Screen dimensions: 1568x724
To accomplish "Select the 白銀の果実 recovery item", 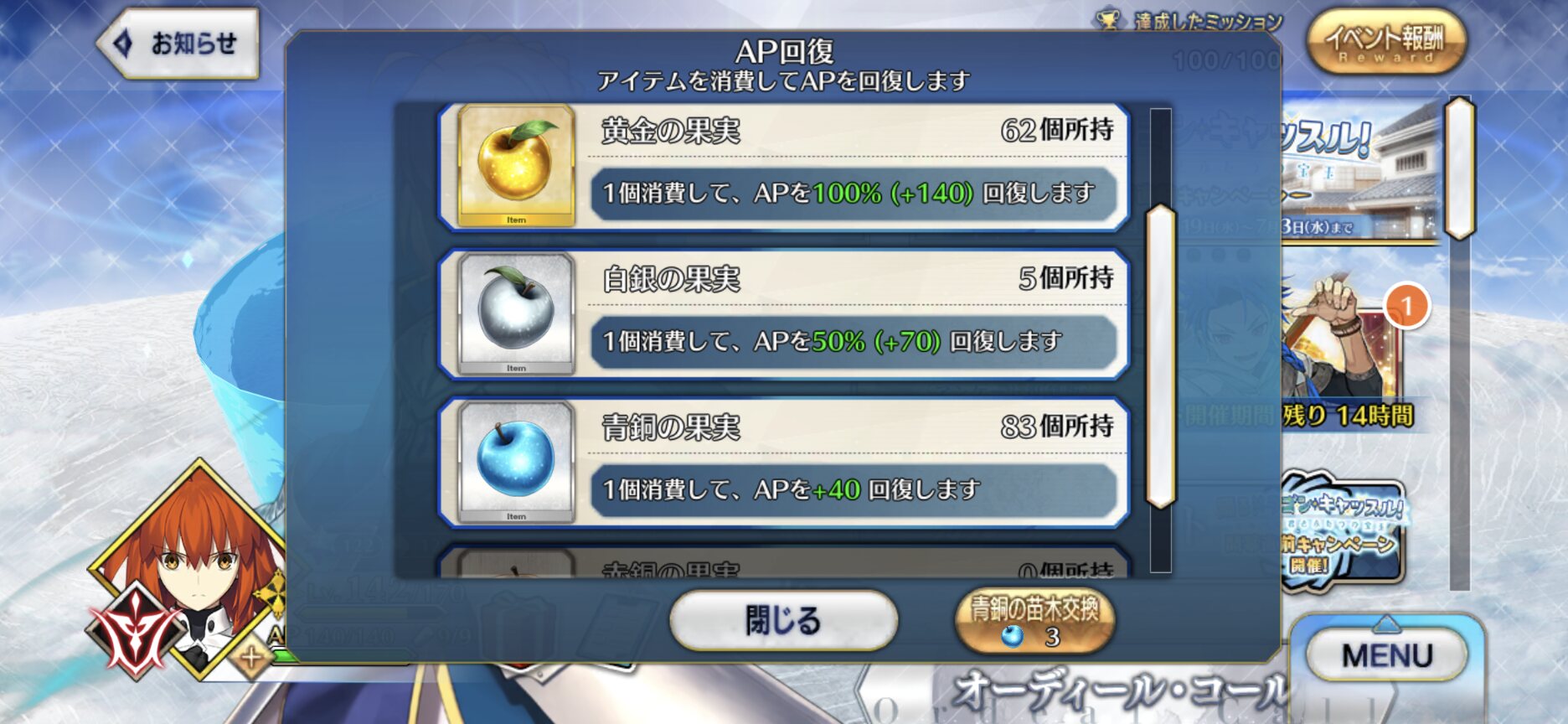I will 783,314.
